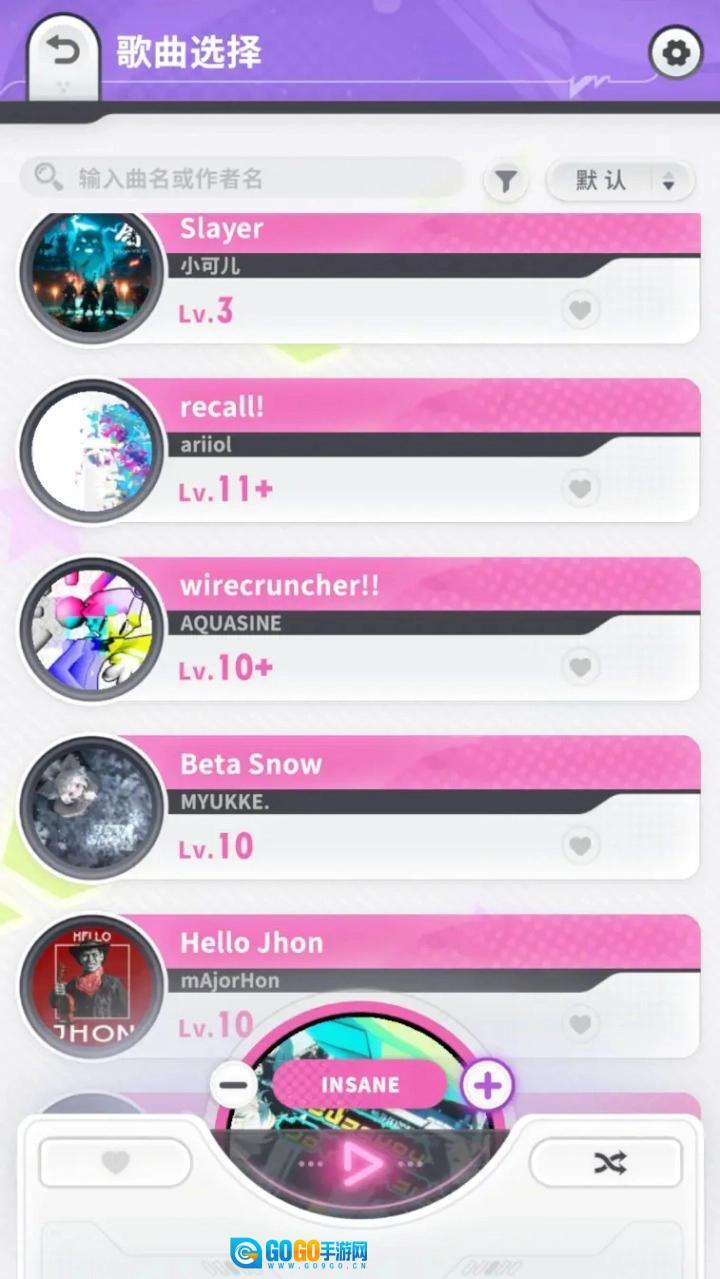
Task: Raise difficulty with the plus button
Action: click(487, 1085)
